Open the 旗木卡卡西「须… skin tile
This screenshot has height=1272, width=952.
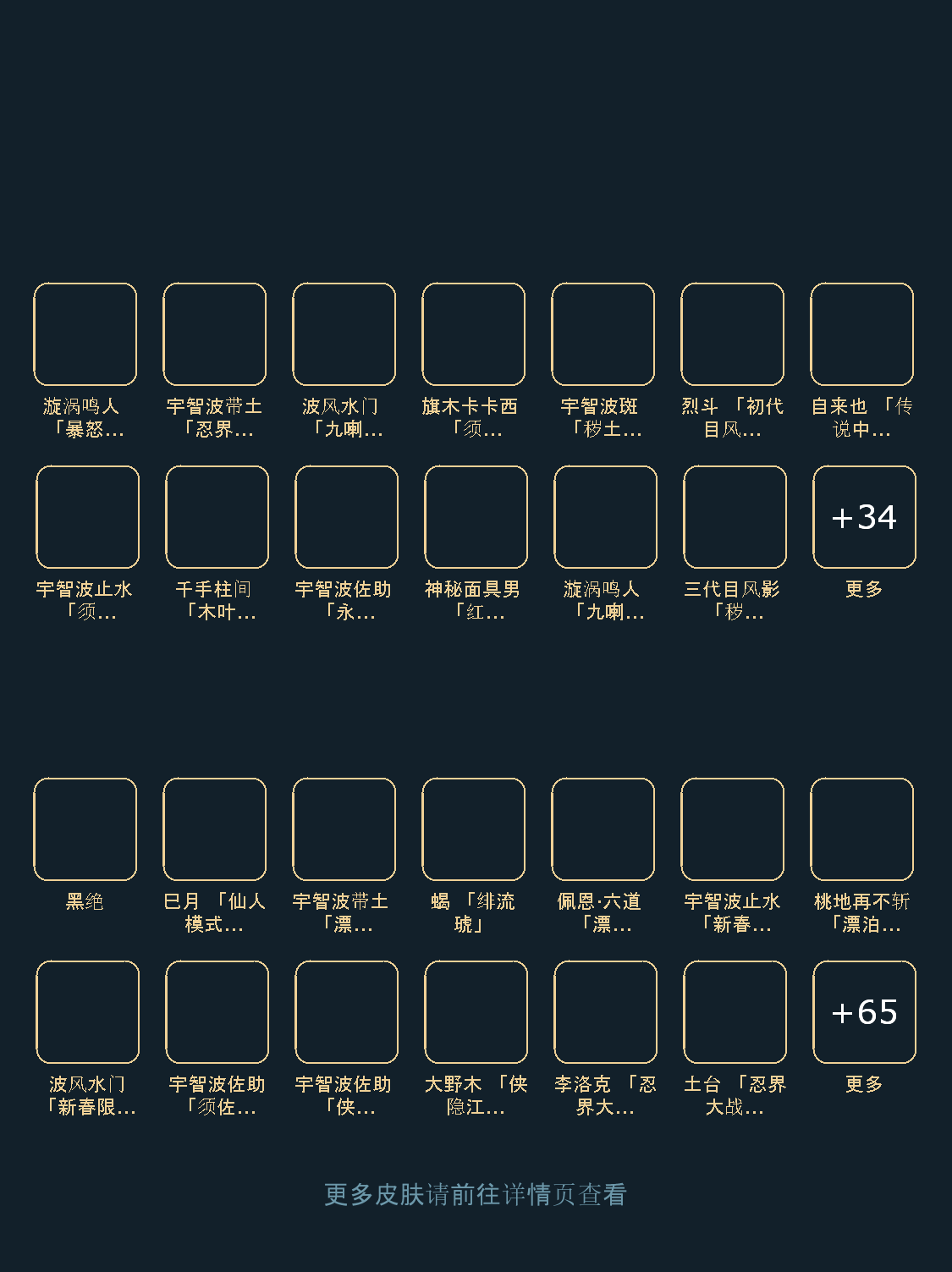(473, 334)
